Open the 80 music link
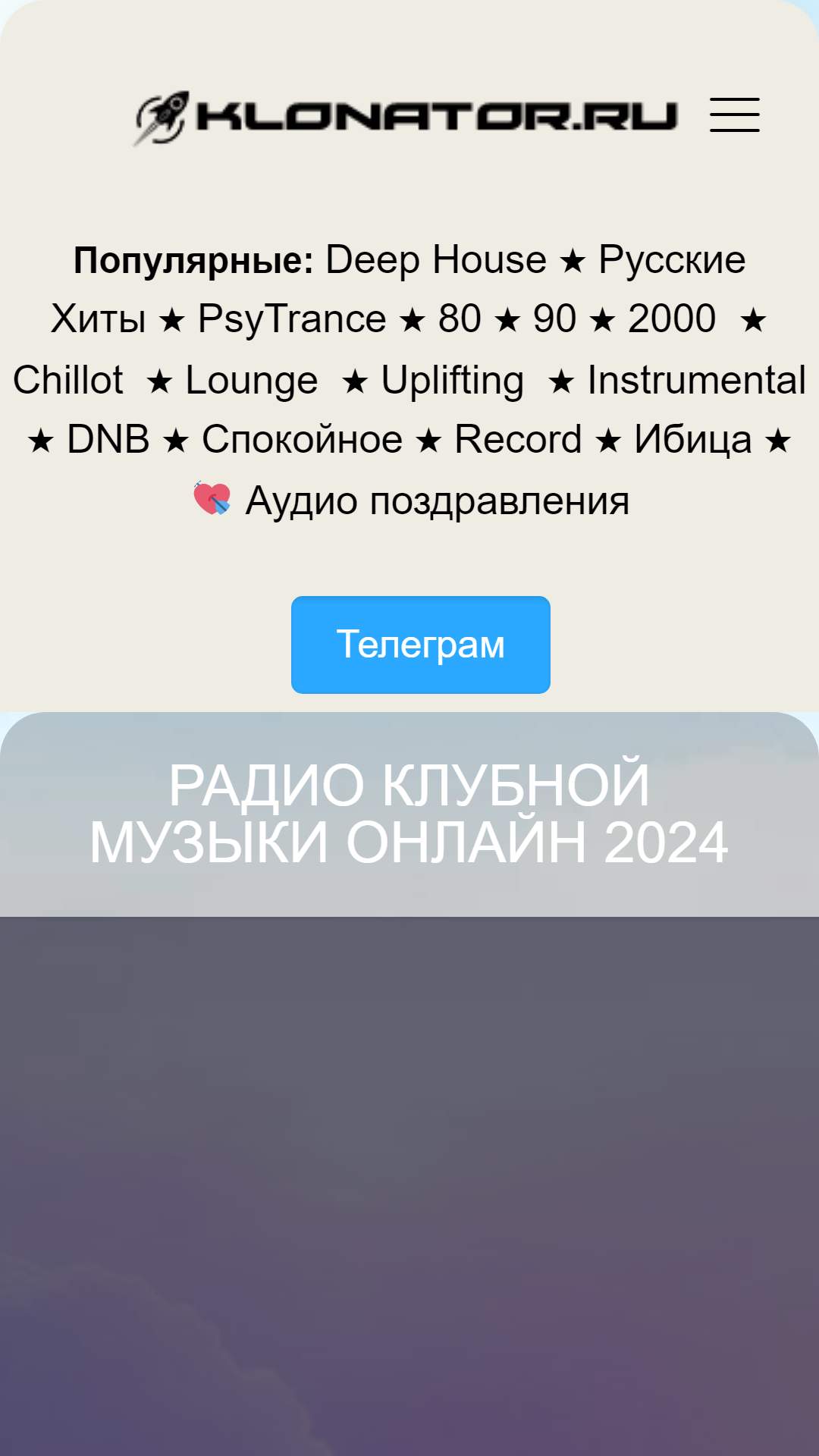 460,318
